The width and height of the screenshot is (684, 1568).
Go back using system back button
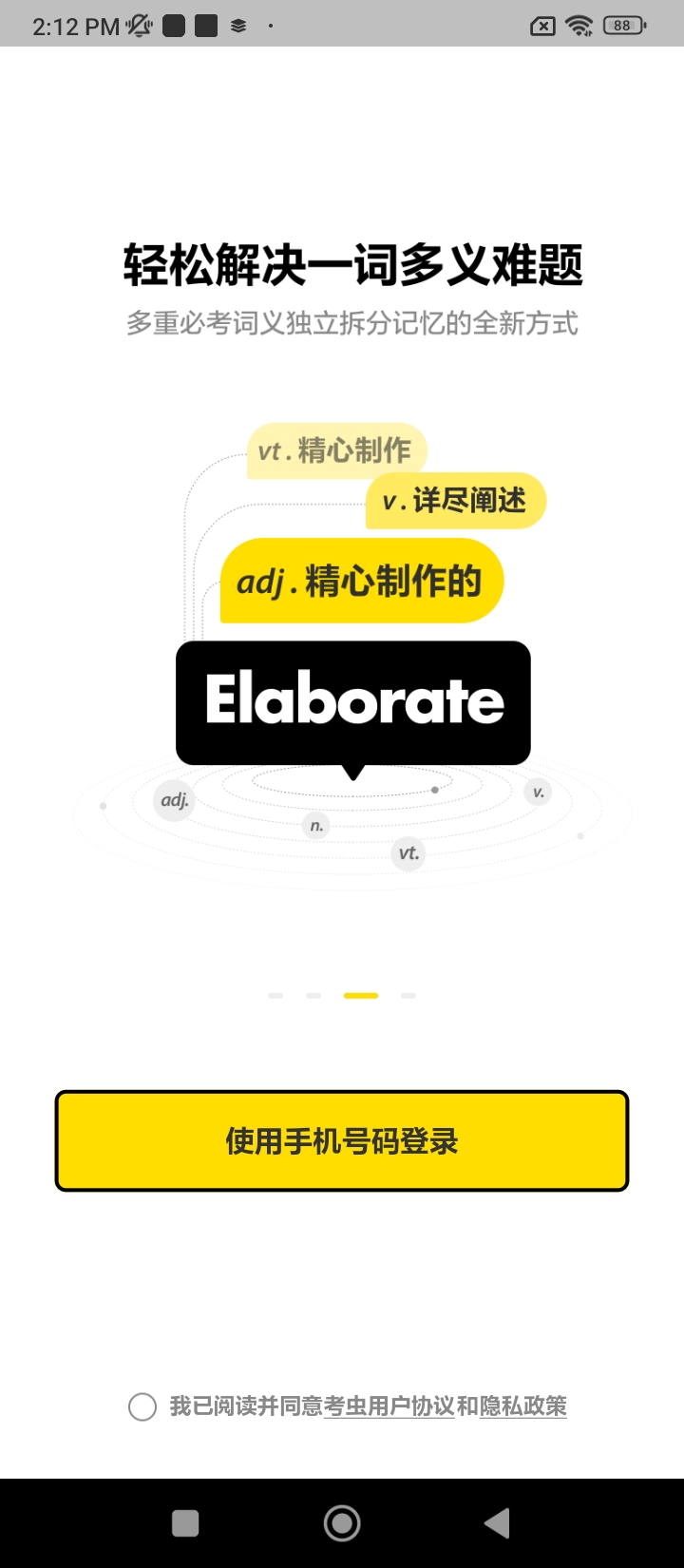pyautogui.click(x=497, y=1523)
